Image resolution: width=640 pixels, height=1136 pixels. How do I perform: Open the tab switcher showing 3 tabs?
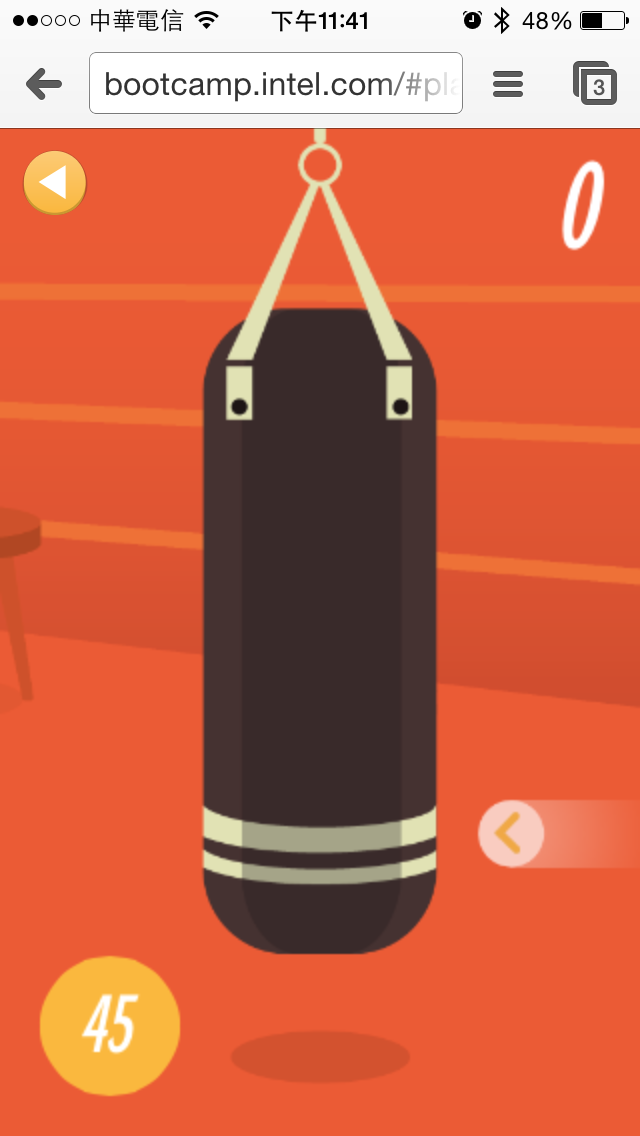pos(595,83)
